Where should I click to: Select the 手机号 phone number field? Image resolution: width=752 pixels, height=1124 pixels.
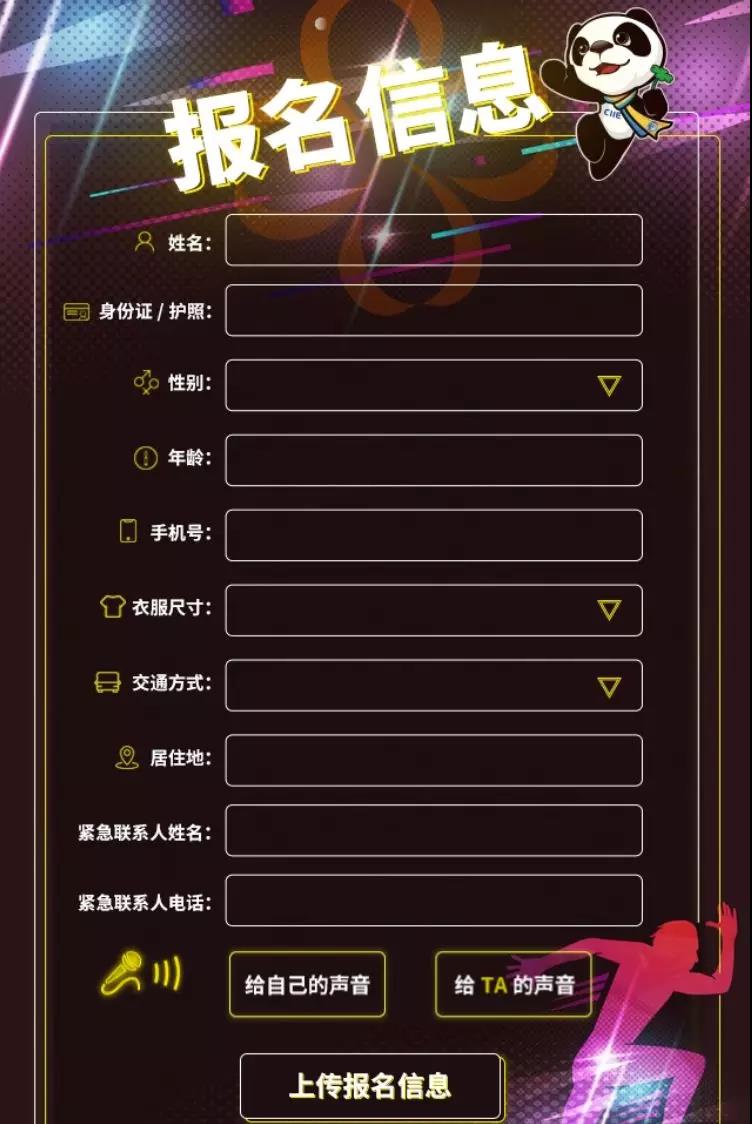[433, 535]
